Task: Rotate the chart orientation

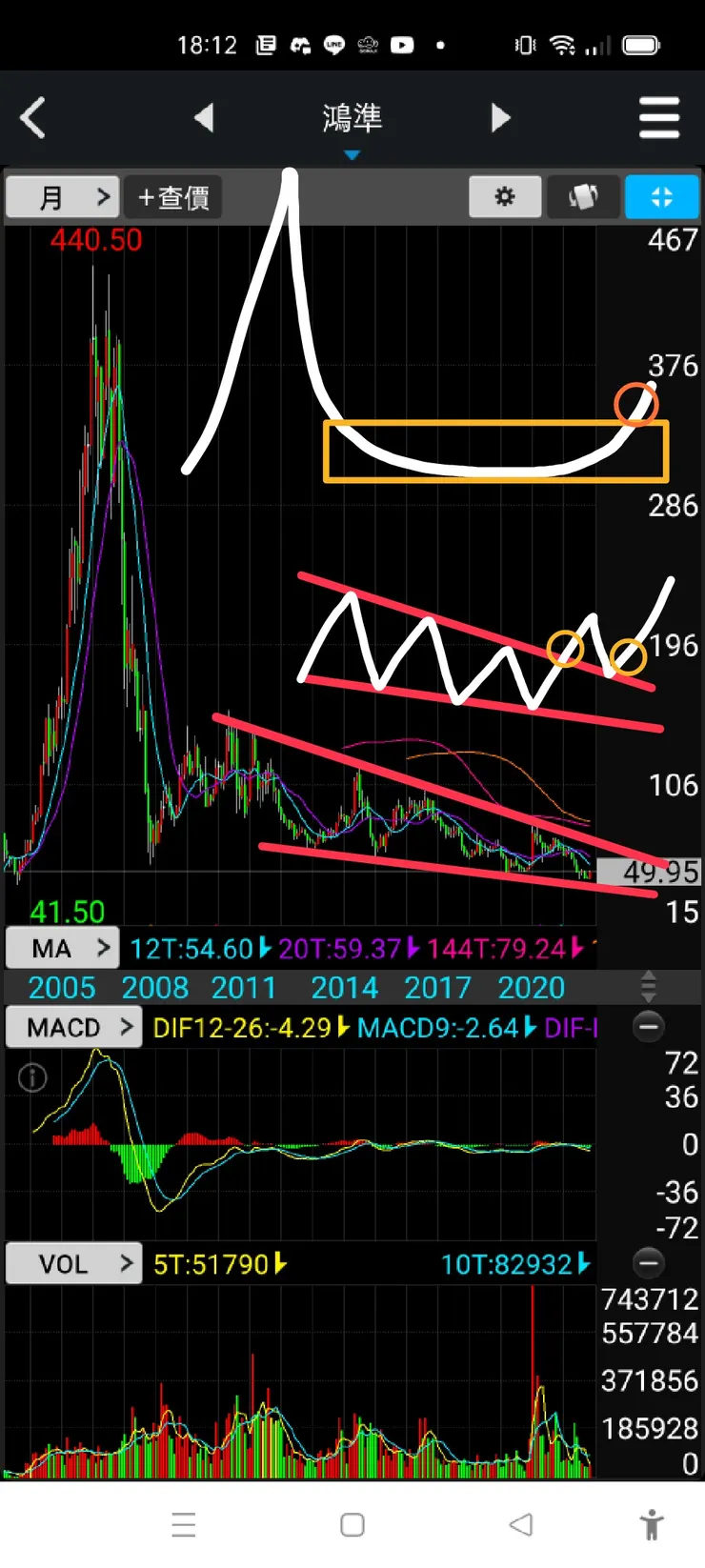Action: pyautogui.click(x=583, y=197)
